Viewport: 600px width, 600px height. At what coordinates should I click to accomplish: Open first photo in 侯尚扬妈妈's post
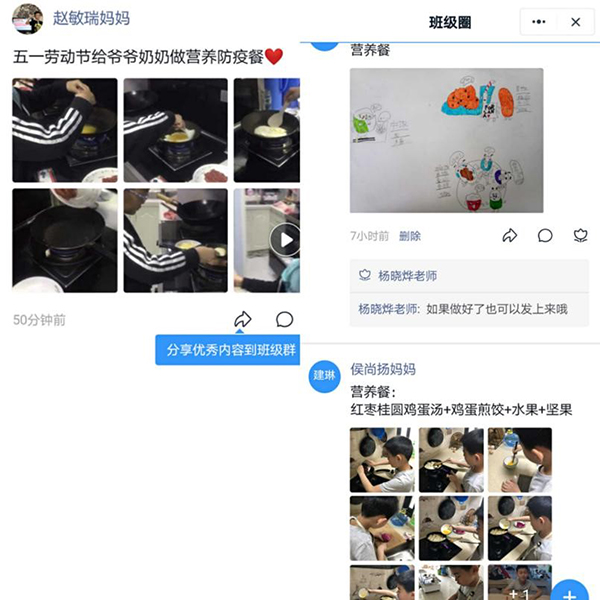click(x=382, y=460)
